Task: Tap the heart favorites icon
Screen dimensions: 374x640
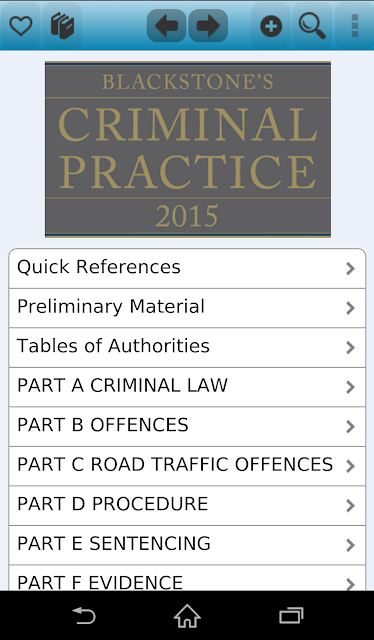Action: click(20, 26)
